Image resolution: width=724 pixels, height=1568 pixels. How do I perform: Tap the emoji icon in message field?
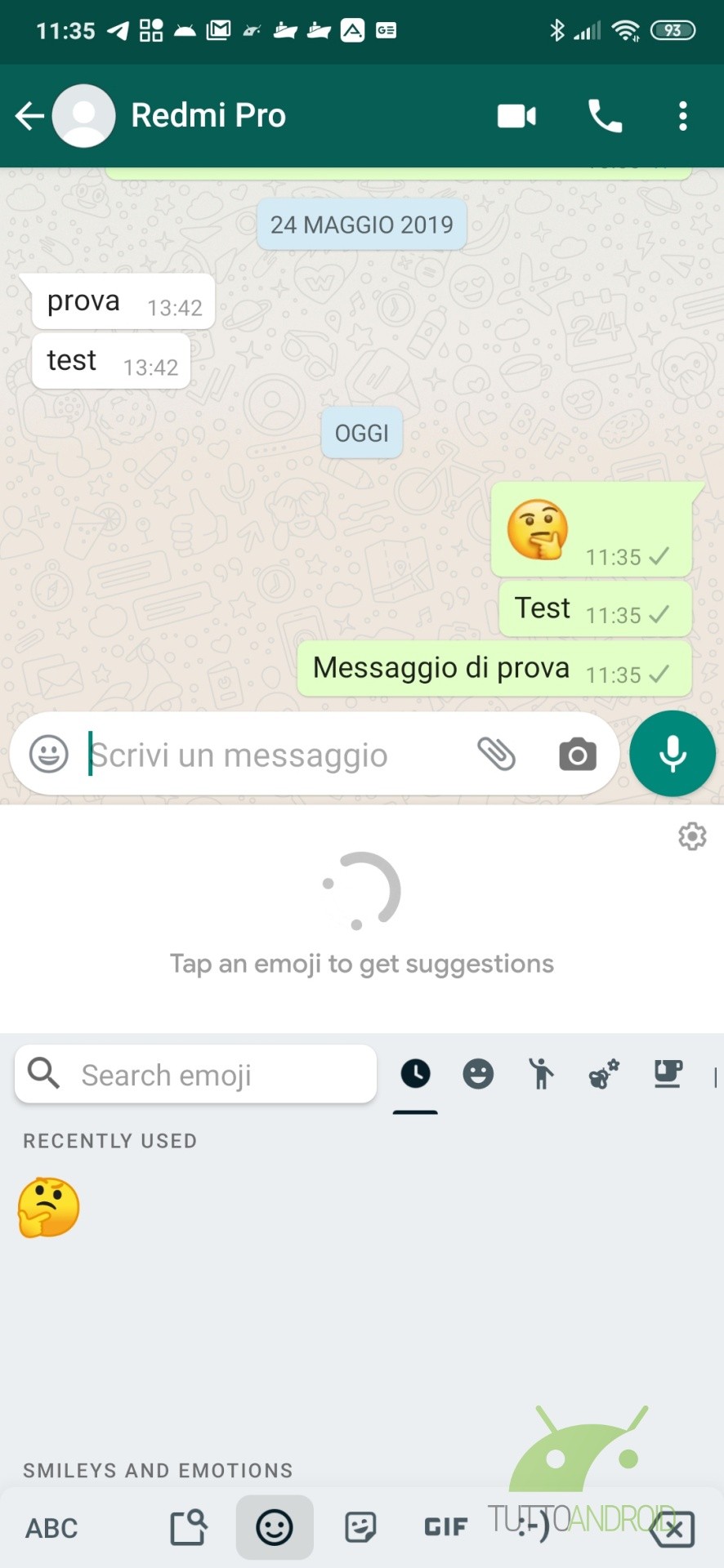49,754
